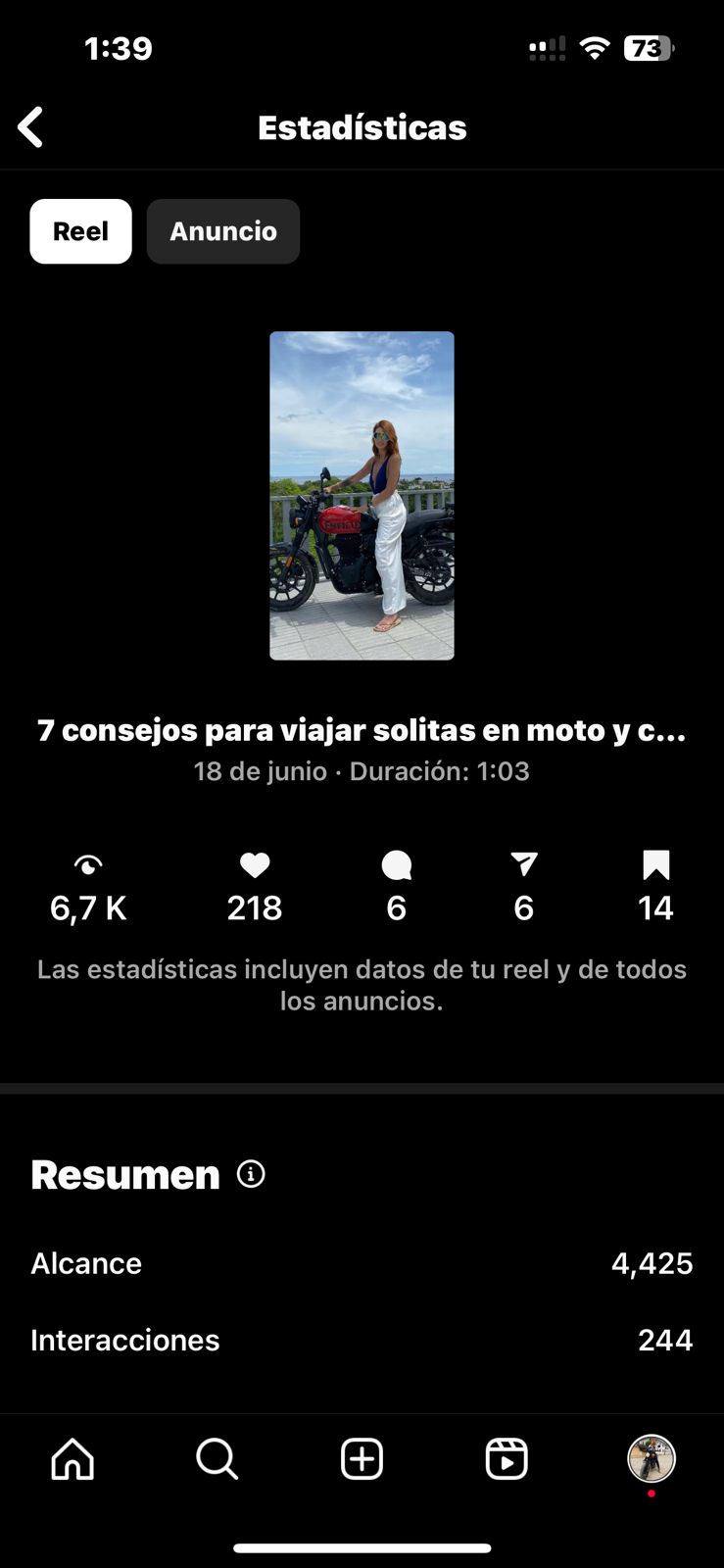Select the shares paper plane icon
Screen dimensions: 724x1568
point(523,865)
